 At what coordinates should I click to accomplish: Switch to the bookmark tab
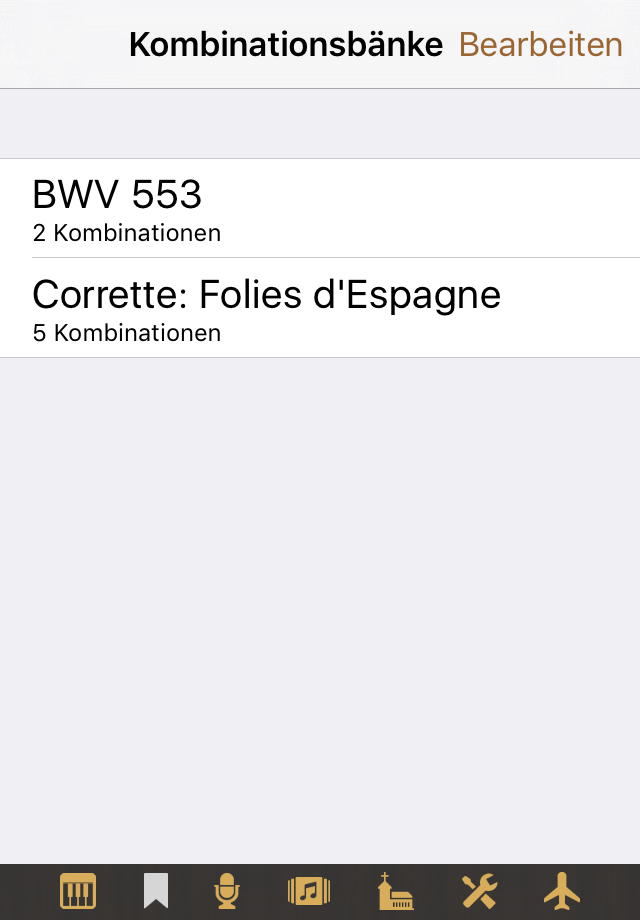click(x=156, y=890)
